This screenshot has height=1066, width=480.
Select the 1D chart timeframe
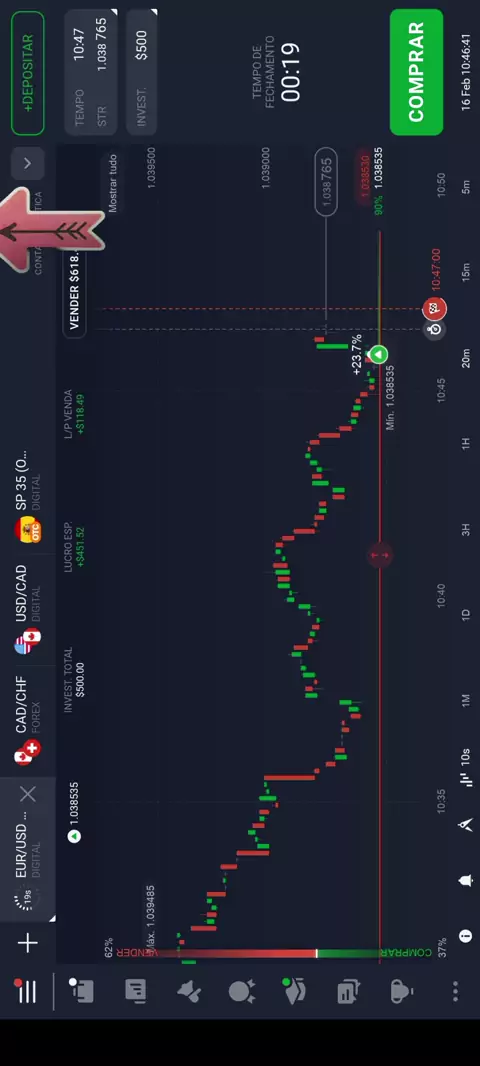pyautogui.click(x=466, y=614)
